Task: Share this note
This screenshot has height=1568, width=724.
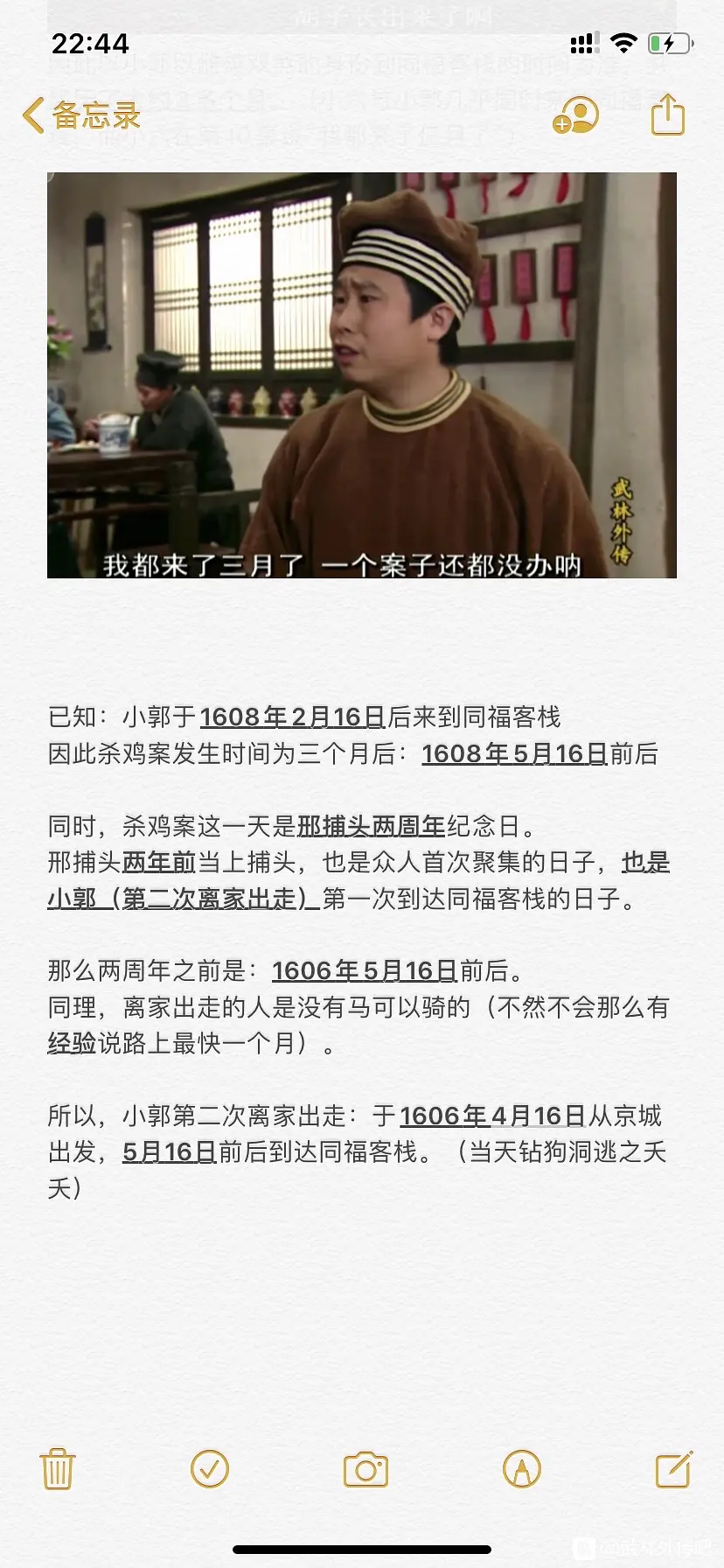Action: tap(668, 114)
